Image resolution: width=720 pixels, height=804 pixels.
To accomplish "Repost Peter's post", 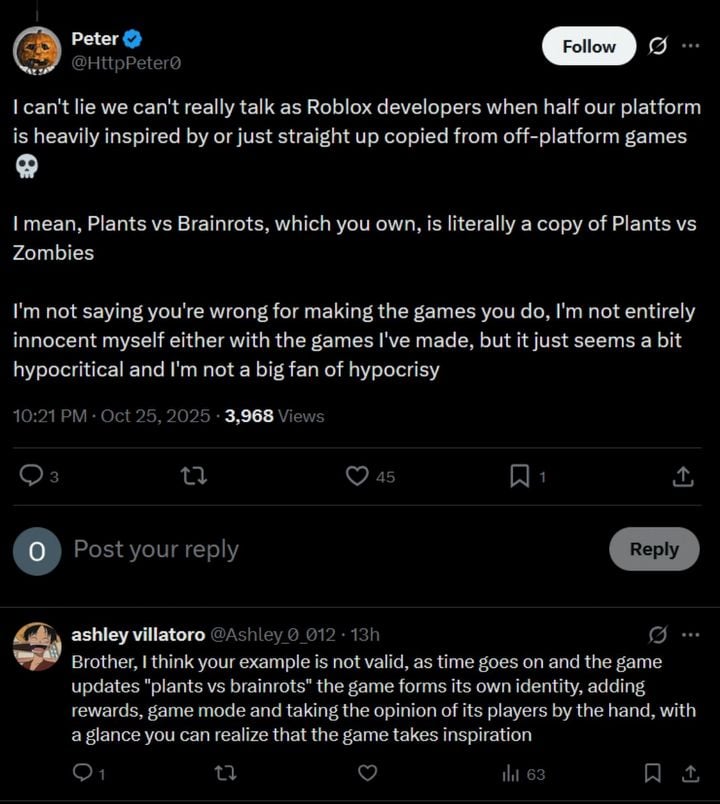I will click(x=195, y=476).
